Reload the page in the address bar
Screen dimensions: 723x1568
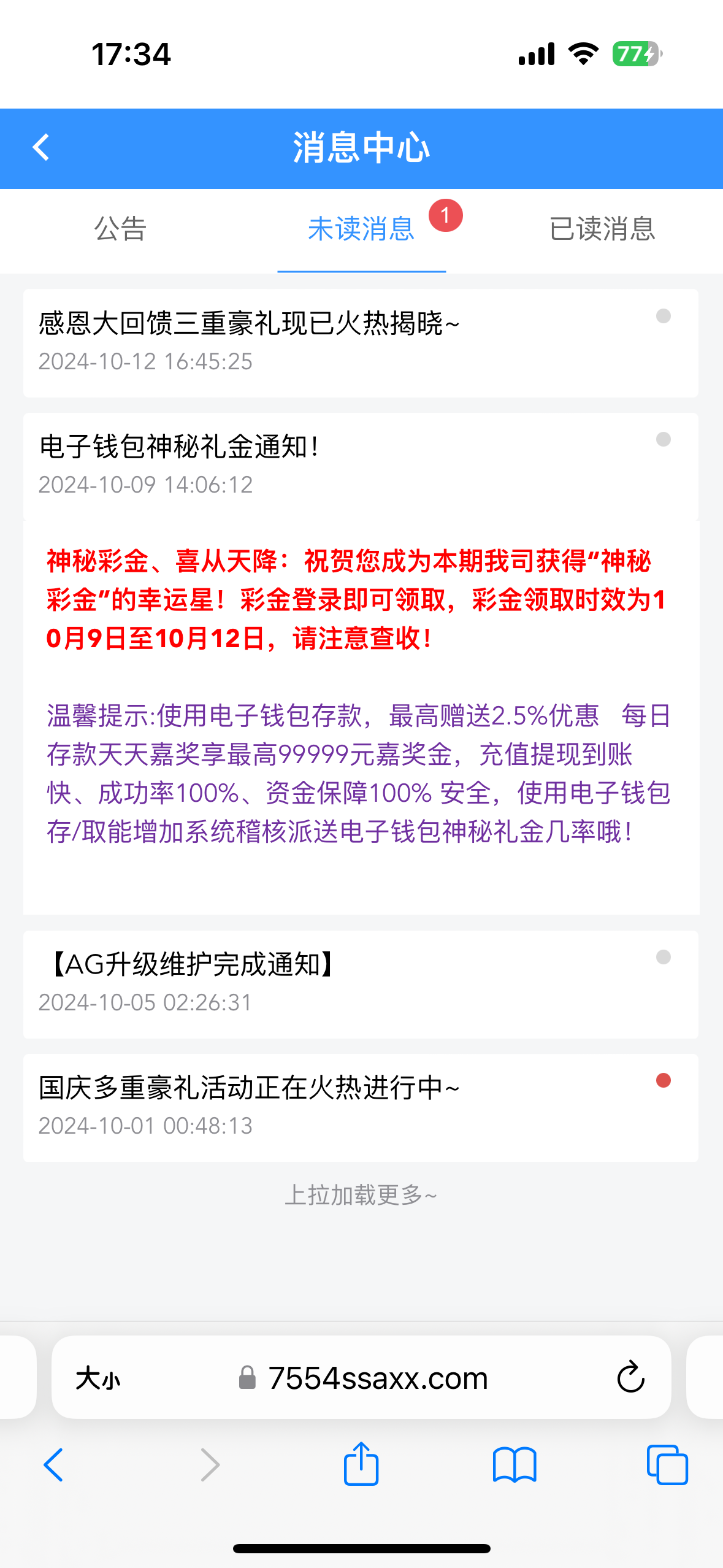click(x=630, y=1377)
